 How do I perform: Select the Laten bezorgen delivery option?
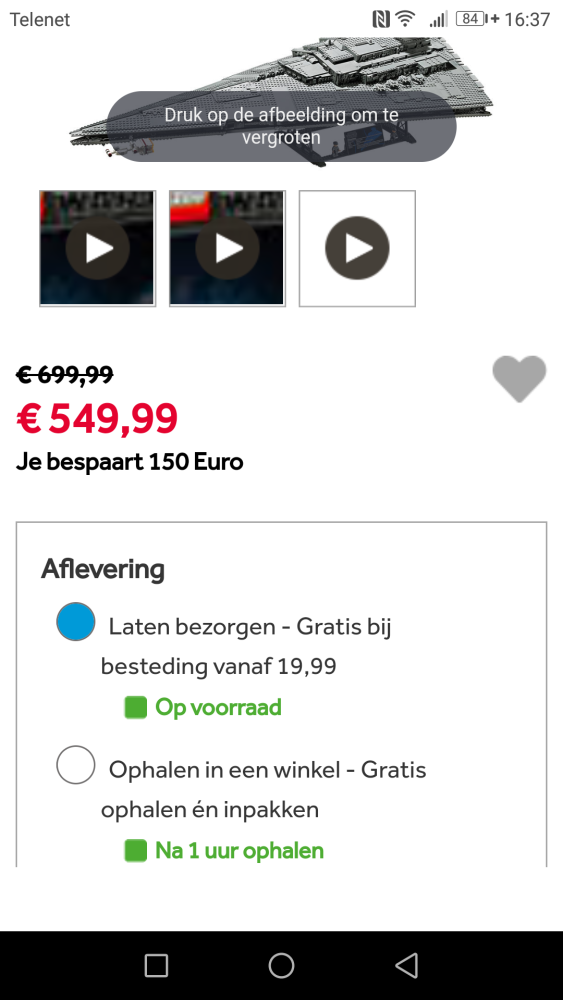point(76,622)
